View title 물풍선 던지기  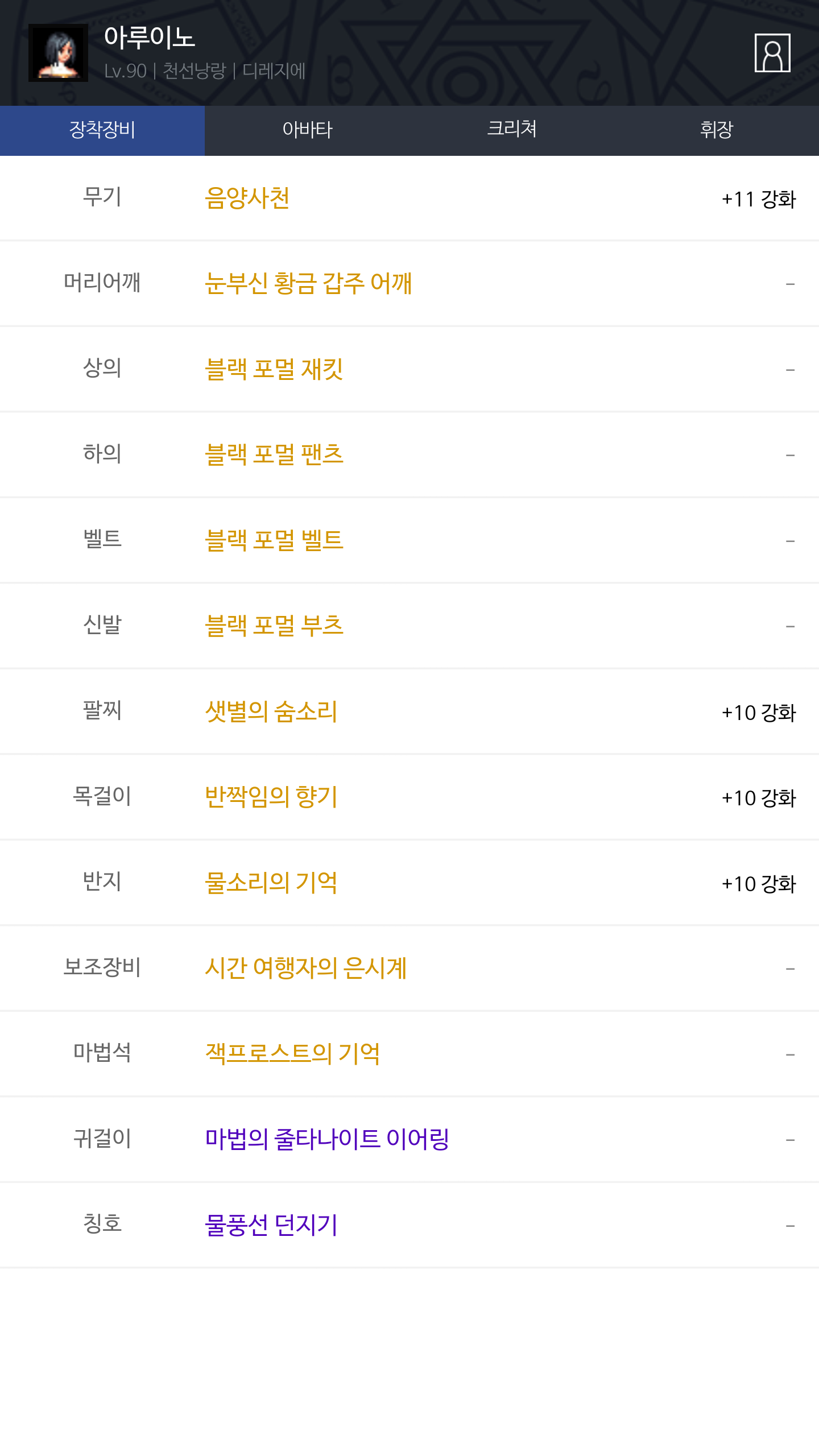coord(271,1225)
